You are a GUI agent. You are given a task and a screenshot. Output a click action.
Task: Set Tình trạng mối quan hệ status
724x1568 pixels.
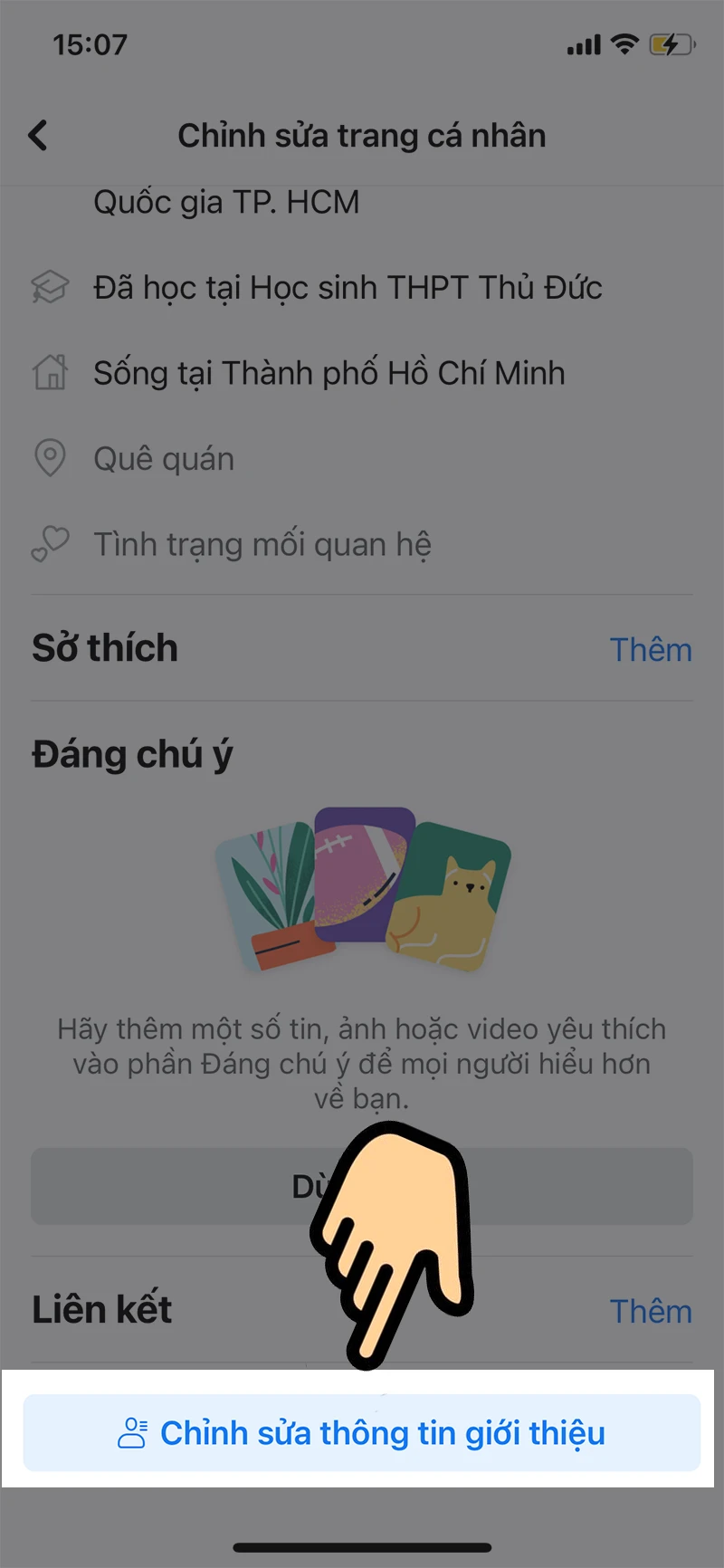(261, 543)
